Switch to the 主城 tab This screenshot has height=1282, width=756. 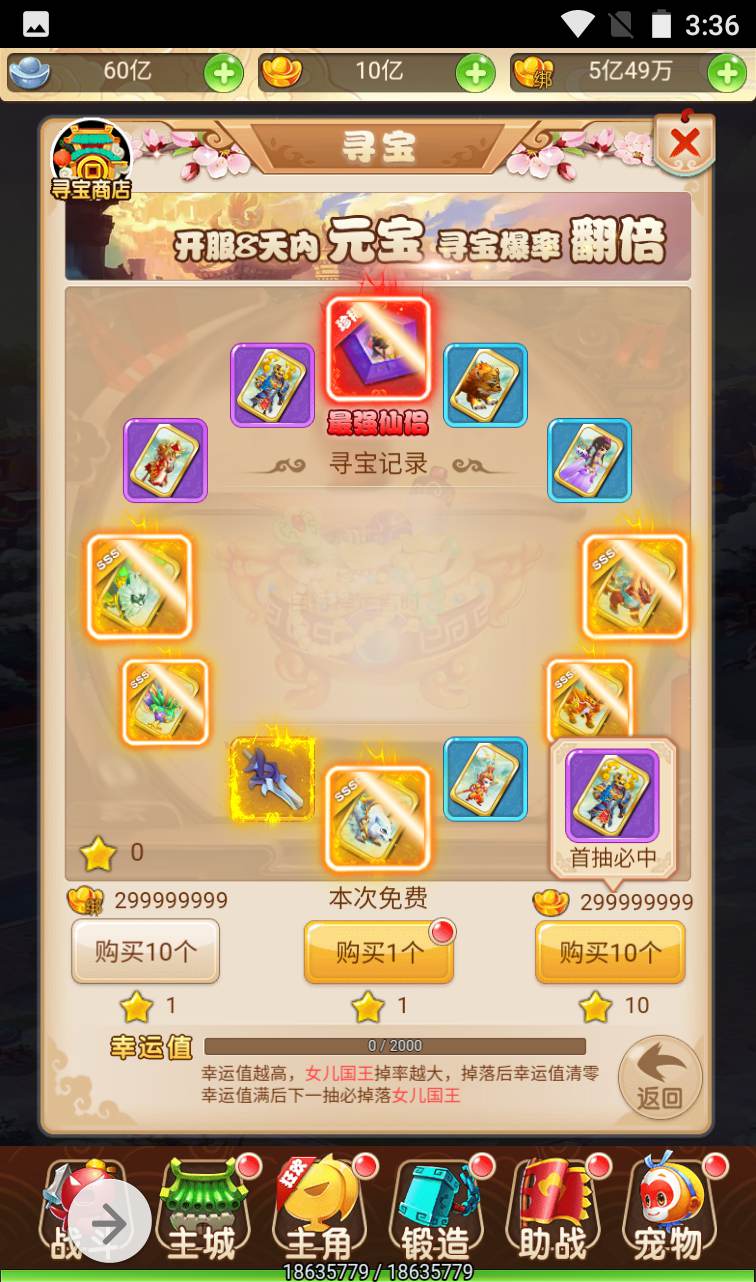tap(202, 1209)
